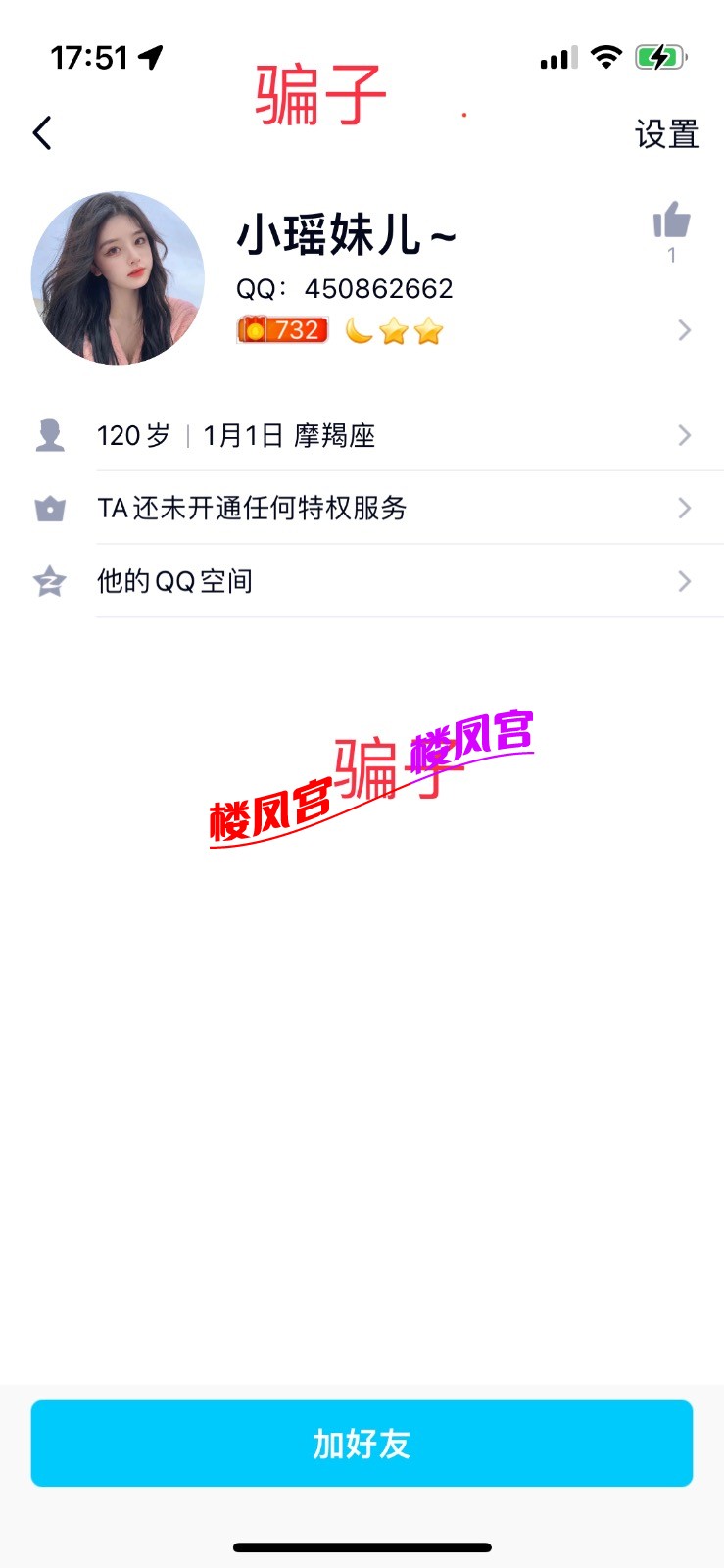Open 设置 settings
This screenshot has height=1568, width=724.
click(666, 134)
